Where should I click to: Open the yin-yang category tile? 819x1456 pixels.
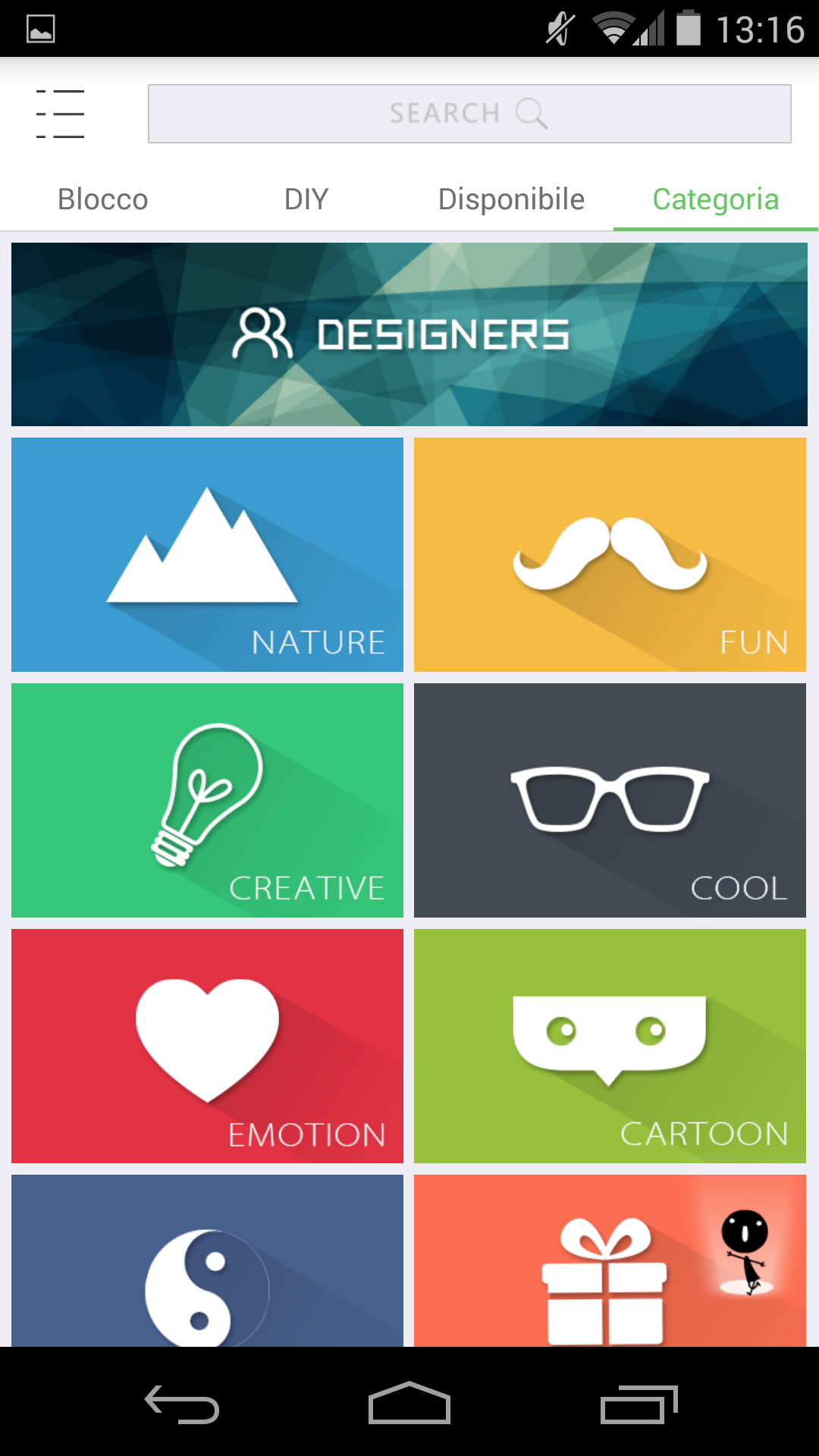click(x=207, y=1260)
